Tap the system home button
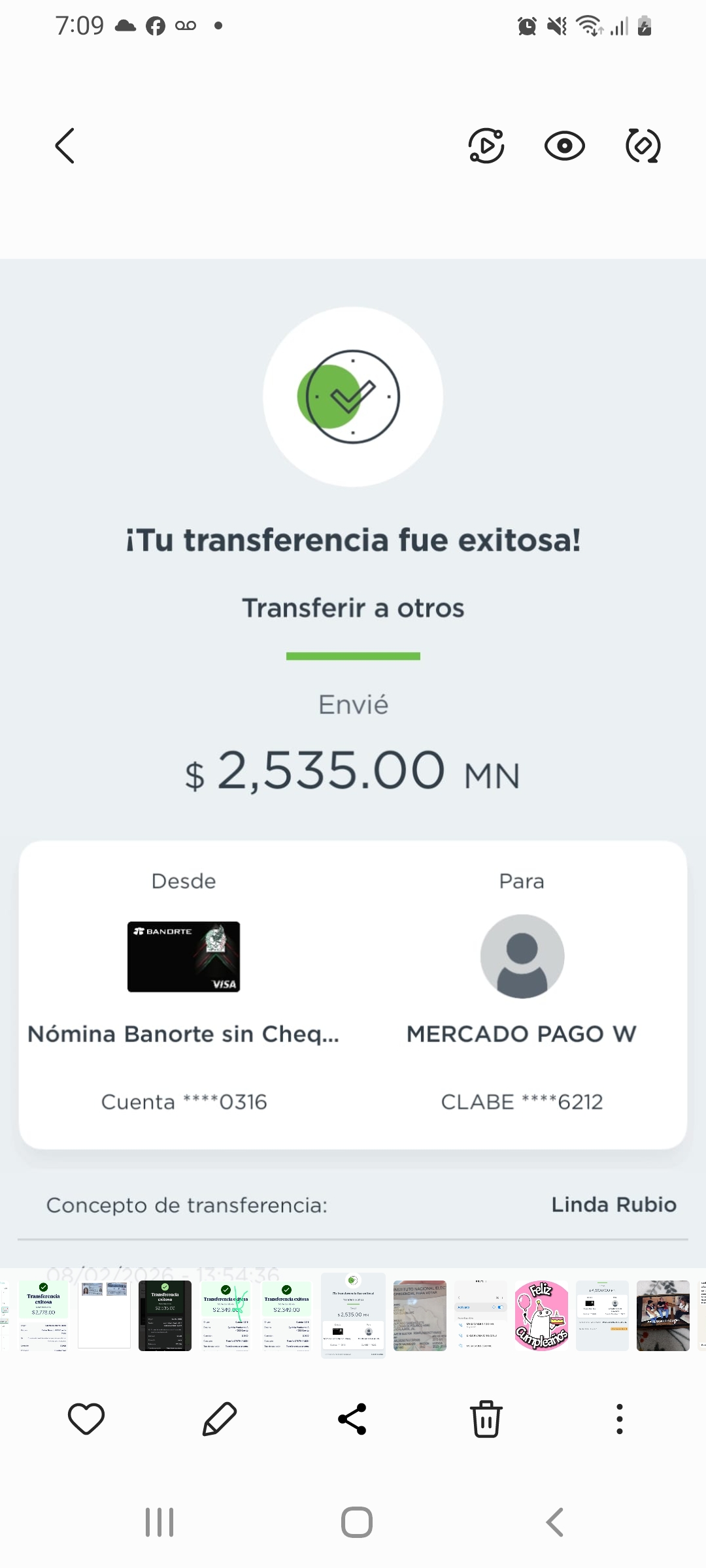Screen dimensions: 706x1568 click(356, 1522)
